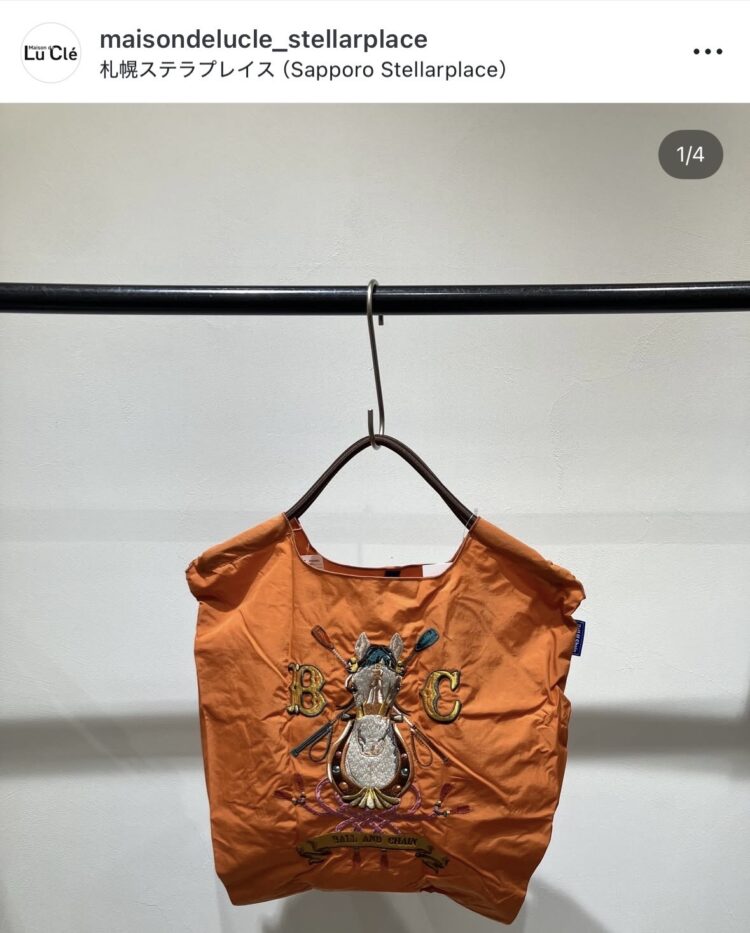Open the post's three-dot options menu
The height and width of the screenshot is (933, 750).
(707, 52)
